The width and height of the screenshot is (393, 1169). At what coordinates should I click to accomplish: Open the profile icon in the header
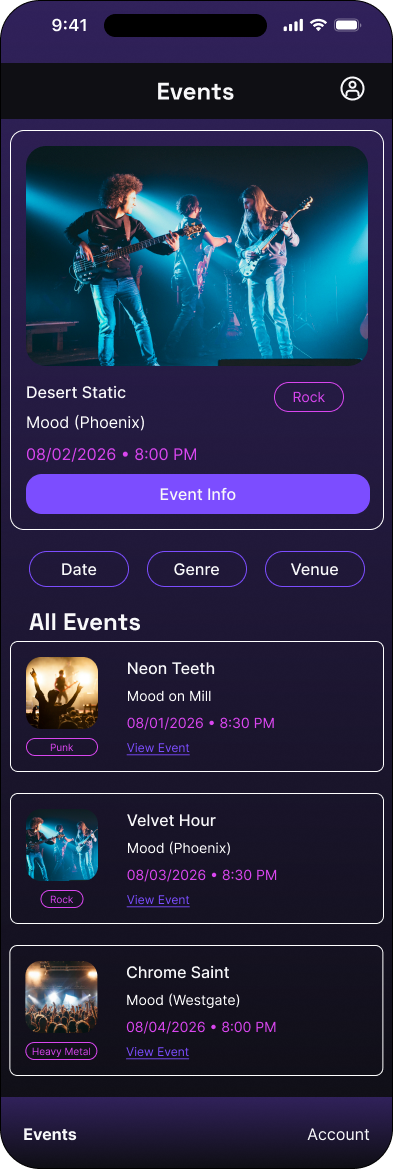point(352,89)
